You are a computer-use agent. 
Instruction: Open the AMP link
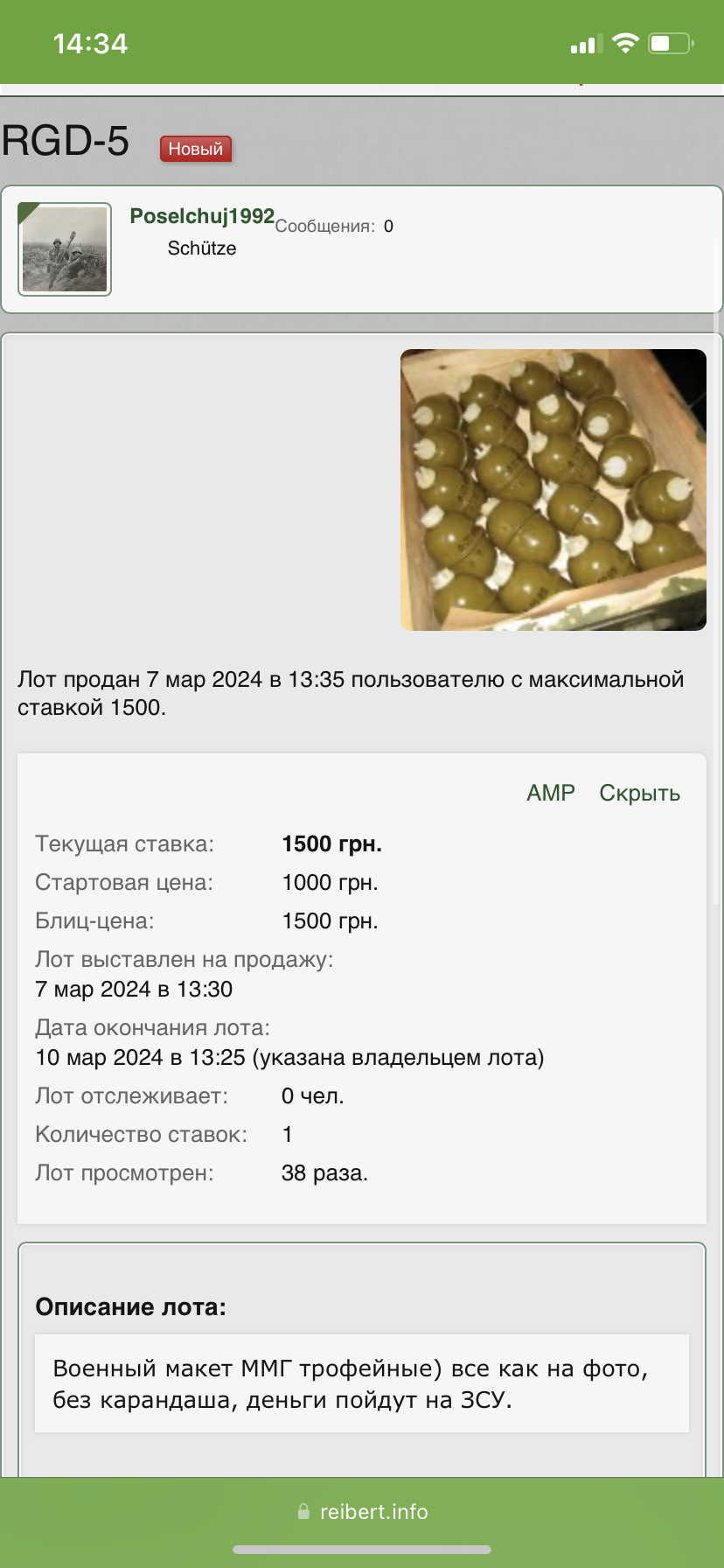click(x=551, y=793)
